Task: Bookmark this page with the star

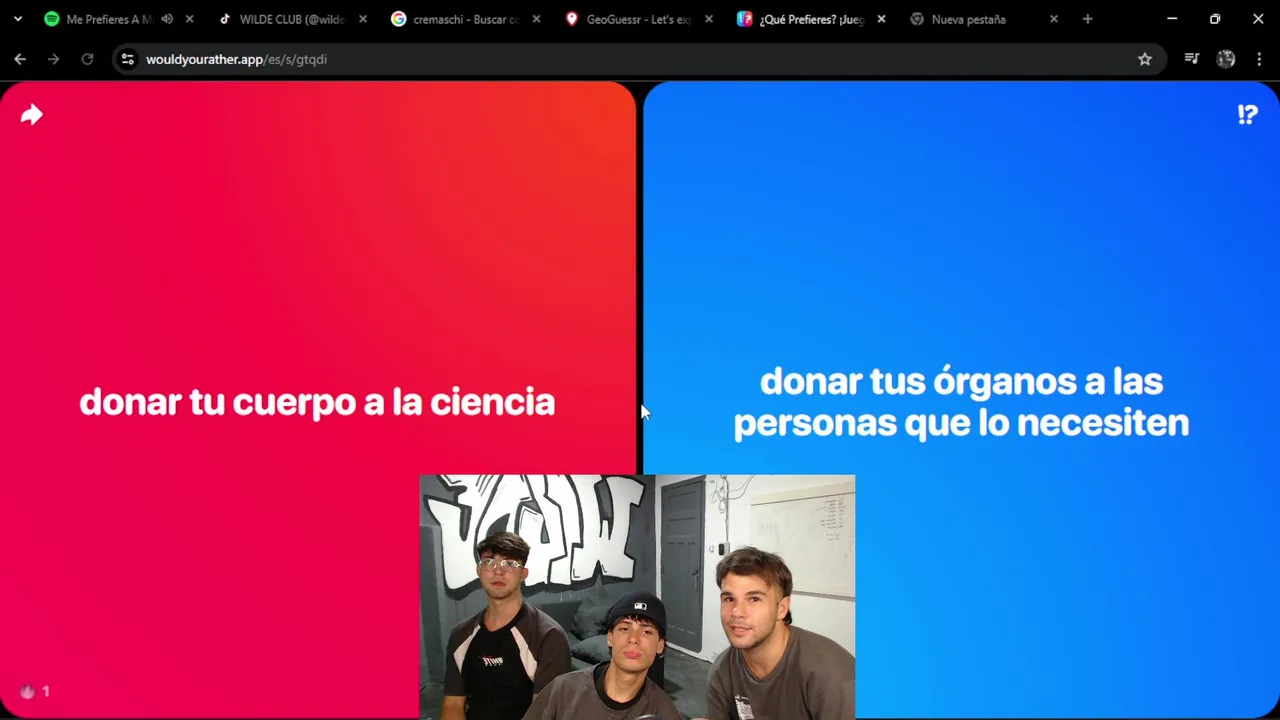Action: point(1145,59)
